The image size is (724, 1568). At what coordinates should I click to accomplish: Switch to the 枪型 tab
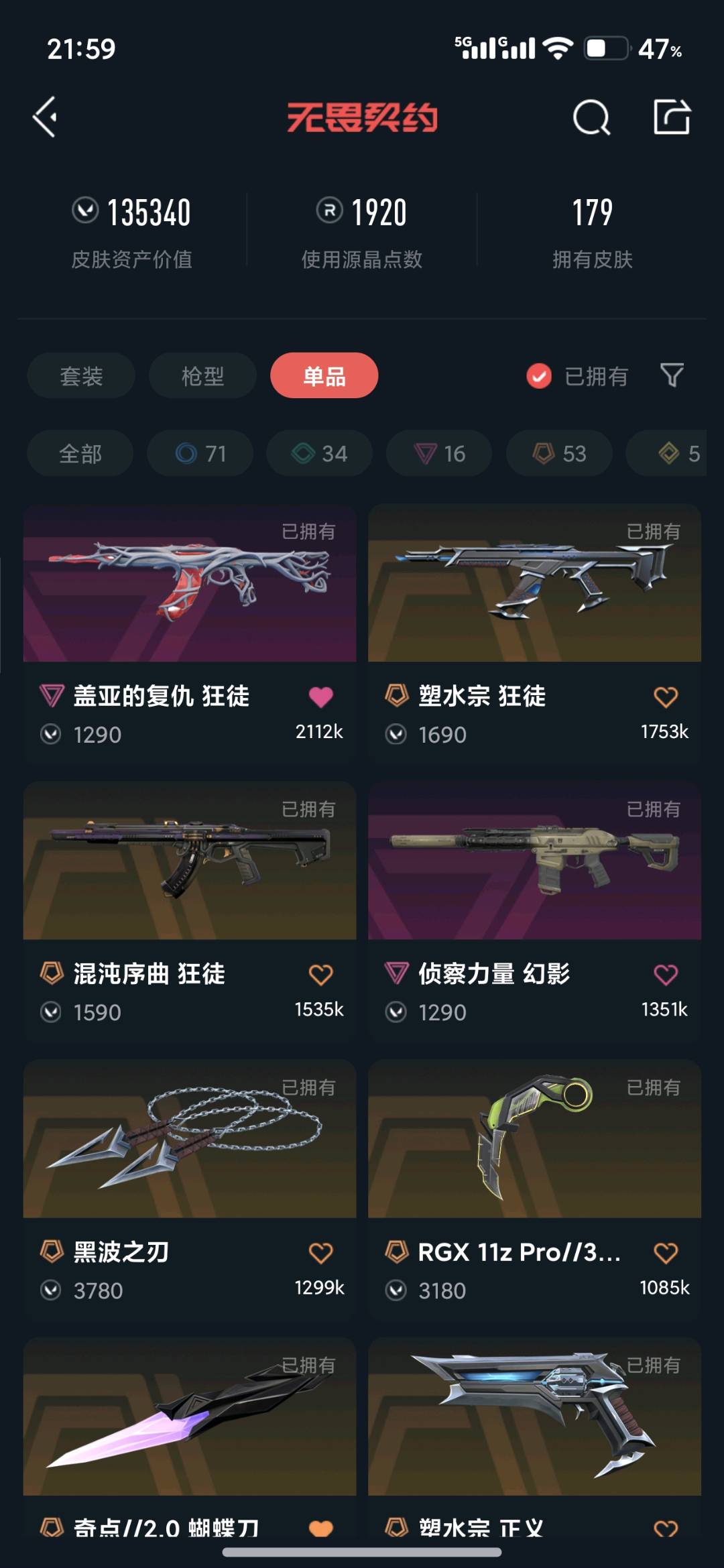pyautogui.click(x=202, y=375)
